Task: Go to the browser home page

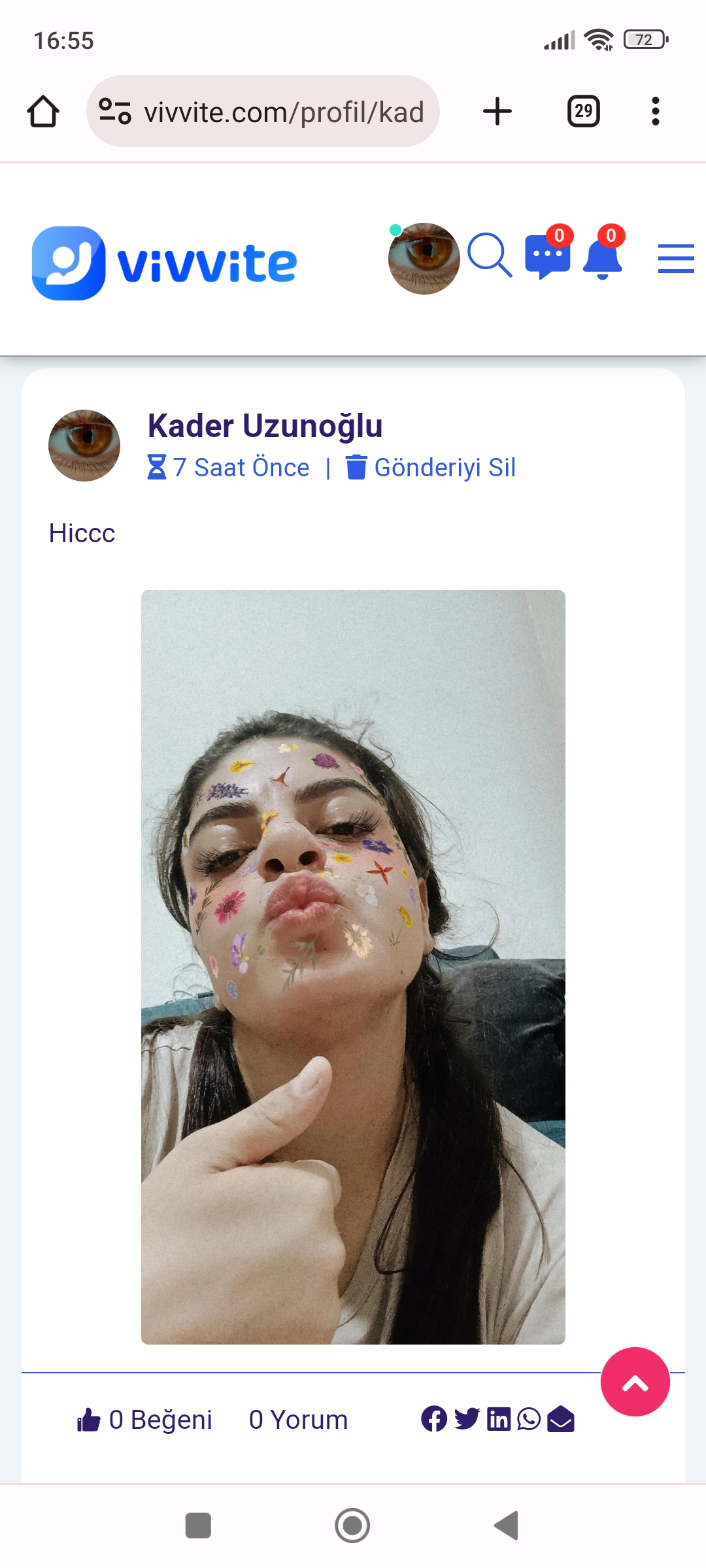Action: tap(43, 111)
